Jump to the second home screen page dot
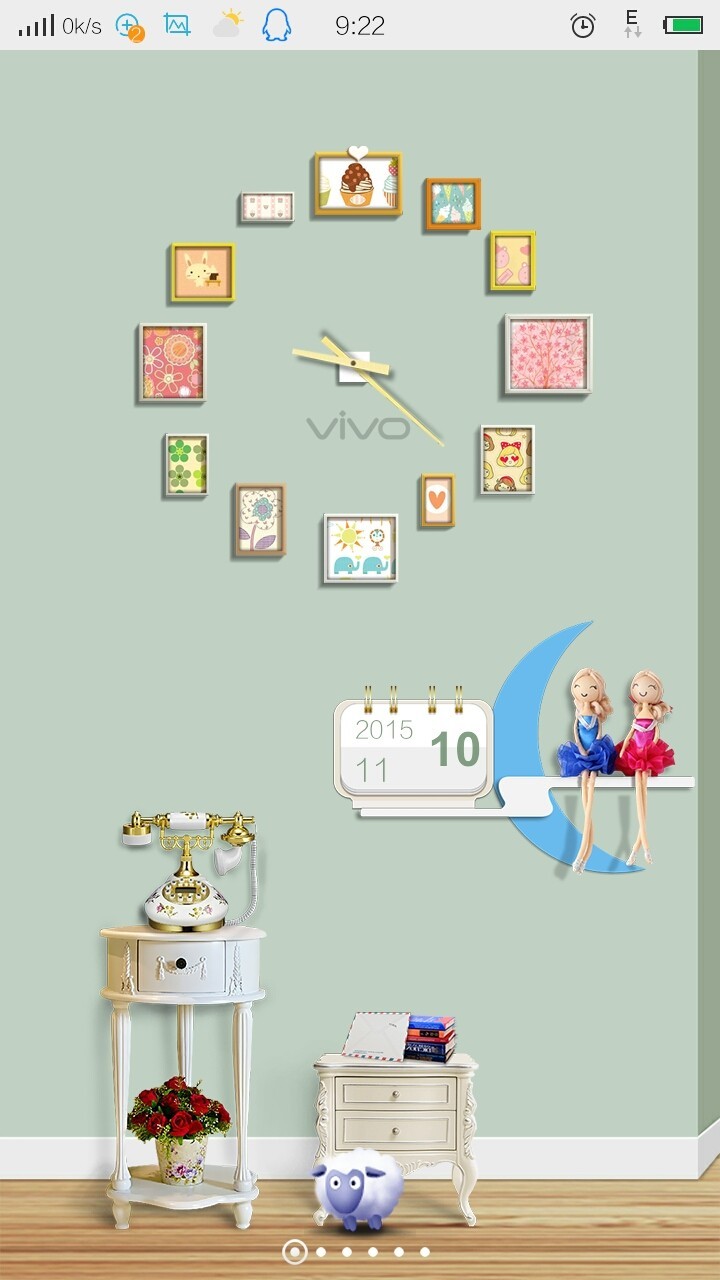Image resolution: width=720 pixels, height=1280 pixels. [321, 1251]
